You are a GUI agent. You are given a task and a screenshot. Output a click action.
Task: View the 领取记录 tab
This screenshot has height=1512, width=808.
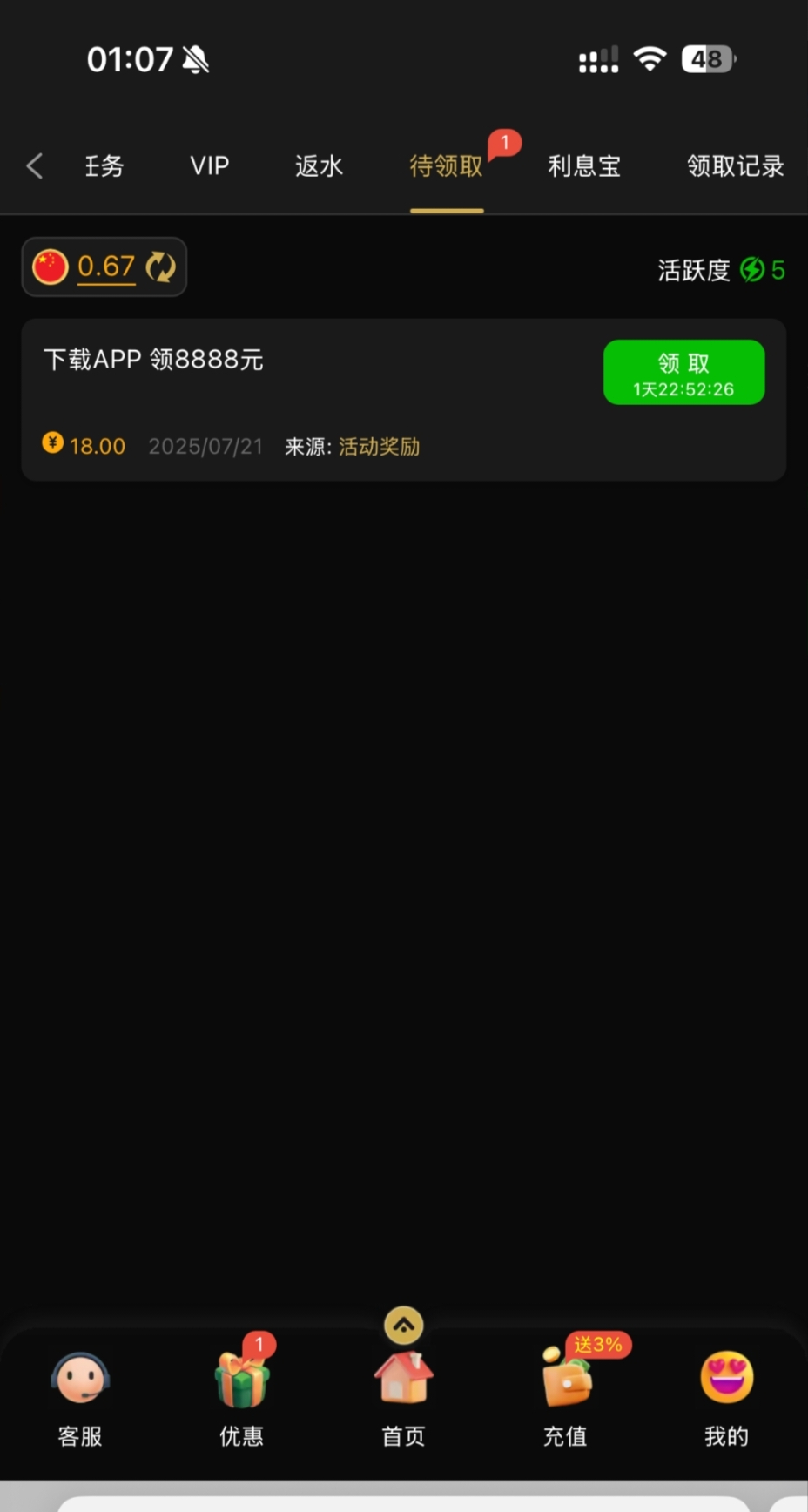click(x=736, y=166)
